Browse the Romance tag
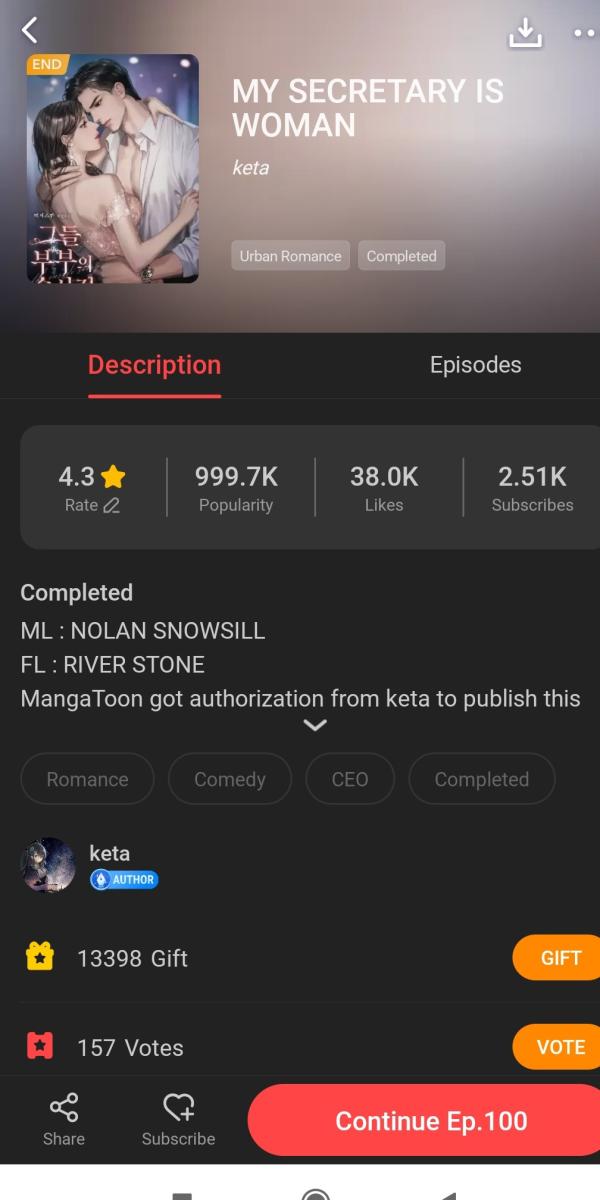 tap(87, 779)
